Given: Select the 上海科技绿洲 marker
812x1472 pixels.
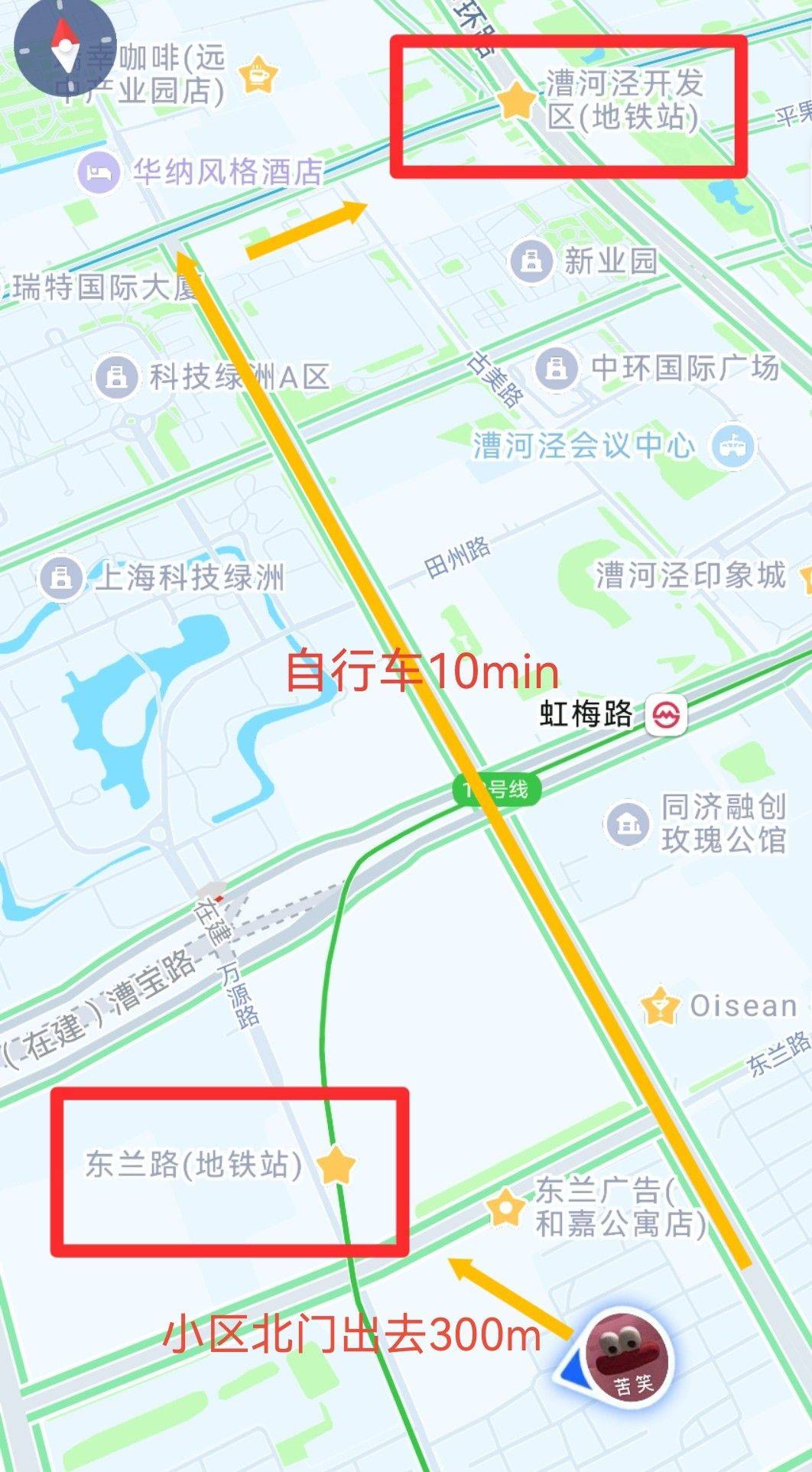Looking at the screenshot, I should click(x=60, y=577).
